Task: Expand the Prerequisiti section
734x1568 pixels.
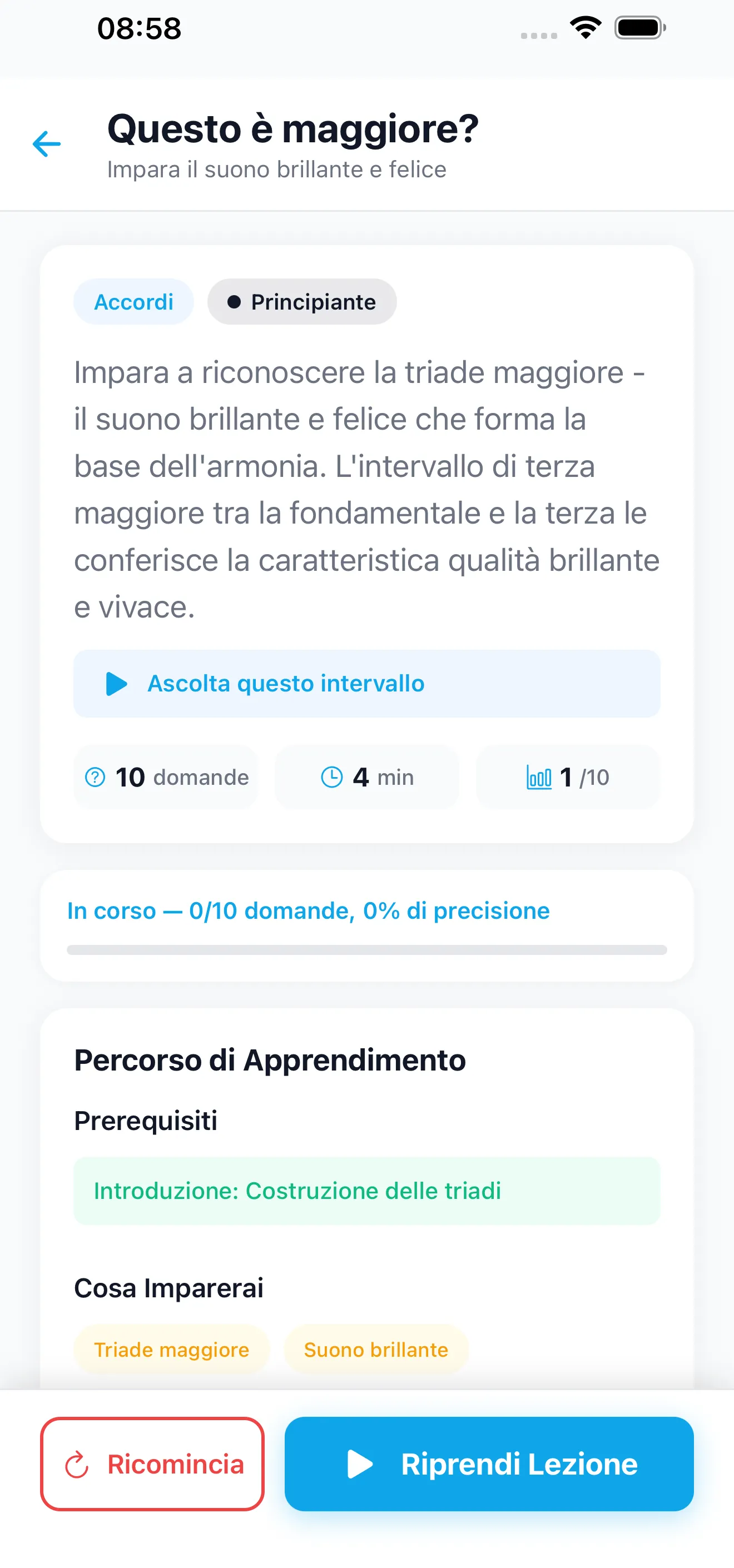Action: point(146,1121)
